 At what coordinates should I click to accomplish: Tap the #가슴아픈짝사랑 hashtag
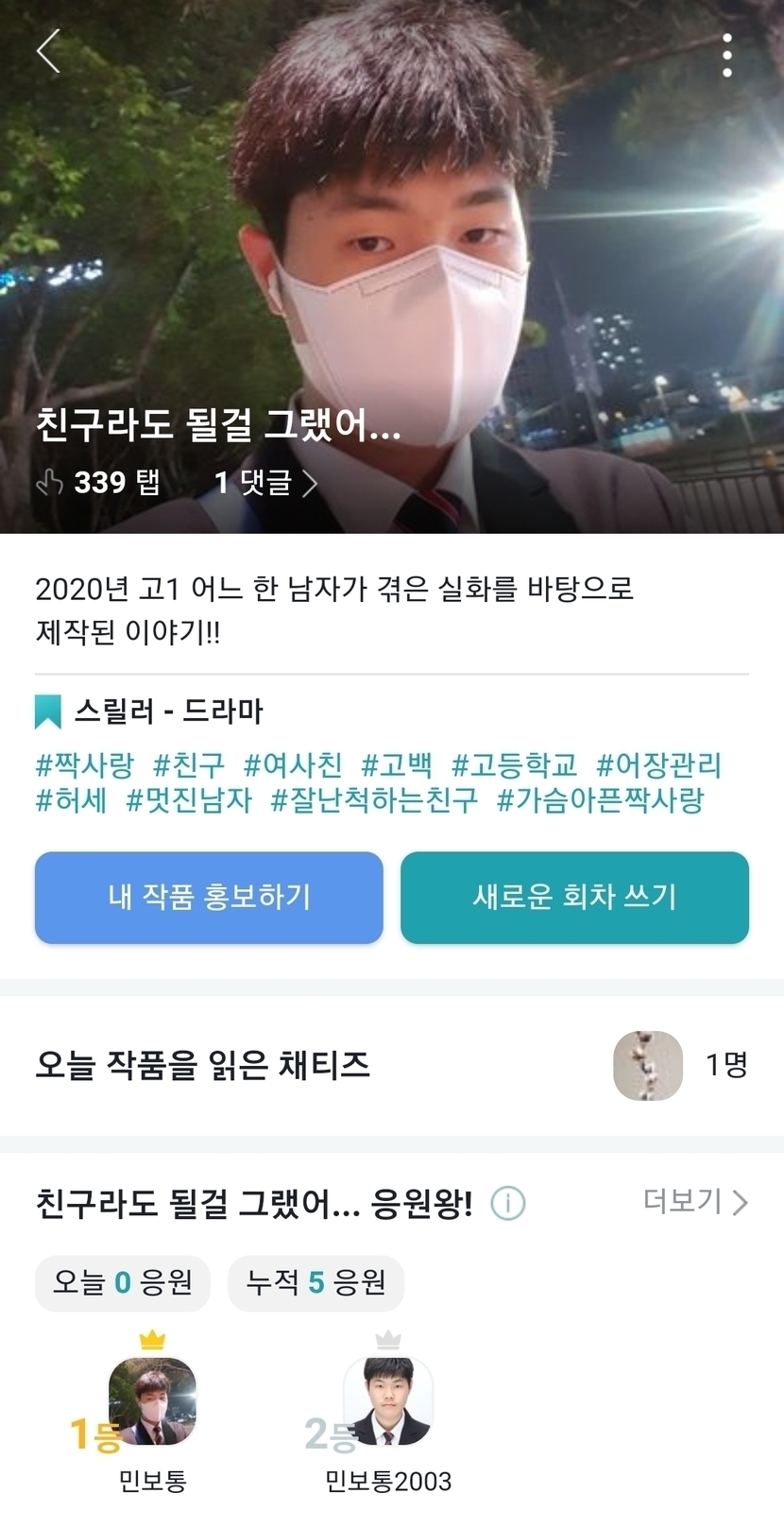point(601,800)
